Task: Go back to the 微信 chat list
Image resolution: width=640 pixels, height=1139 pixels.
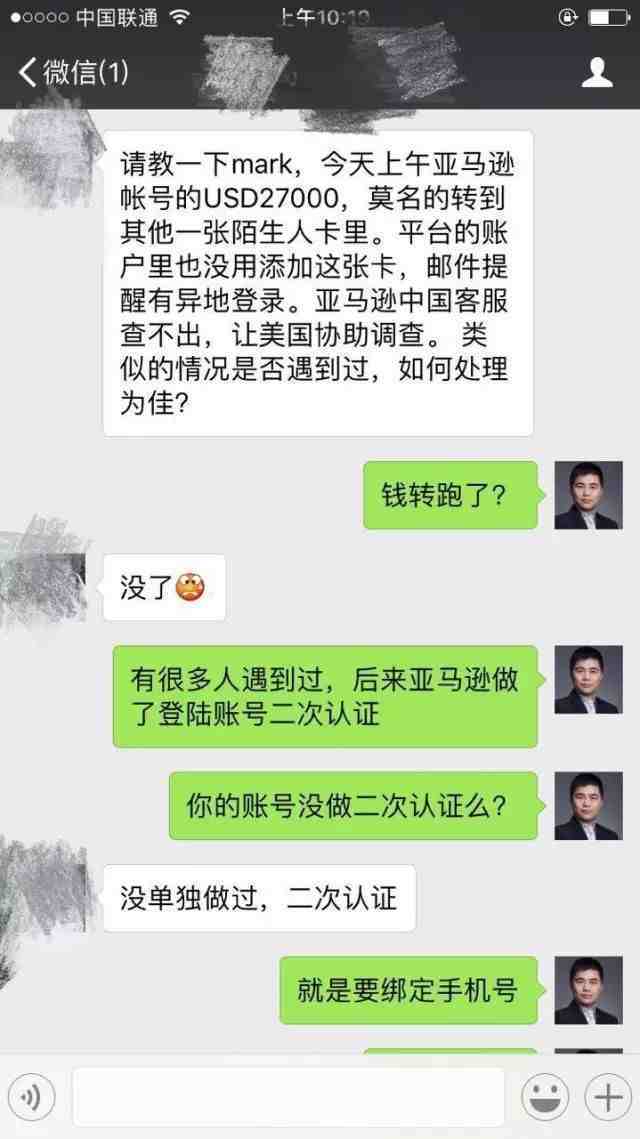Action: coord(72,72)
